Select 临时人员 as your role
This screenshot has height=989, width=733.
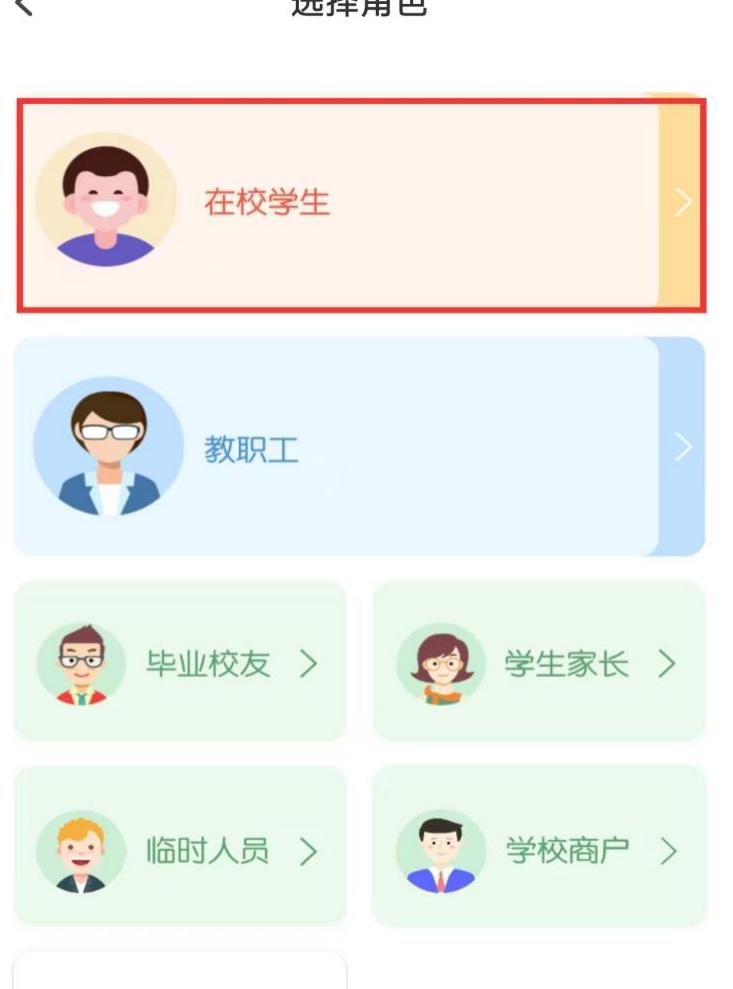pyautogui.click(x=180, y=850)
